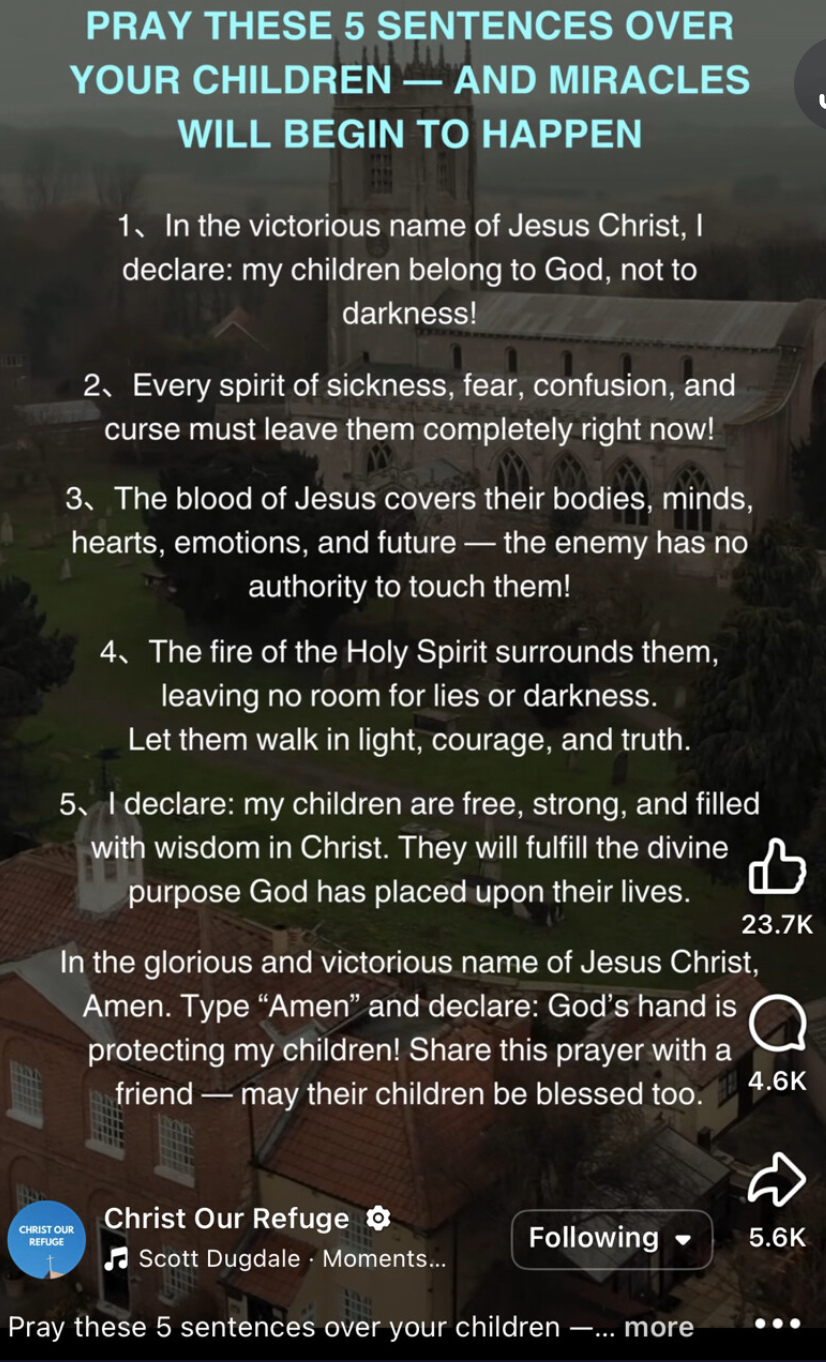Open Christ Our Refuge profile picture
826x1362 pixels.
pos(46,1240)
